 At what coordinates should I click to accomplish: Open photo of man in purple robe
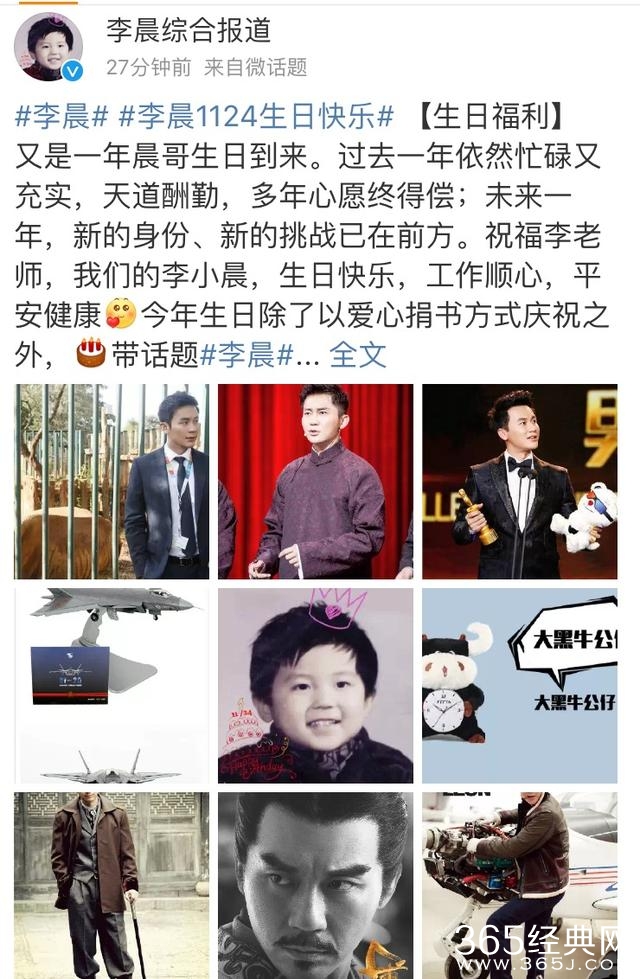pyautogui.click(x=315, y=481)
